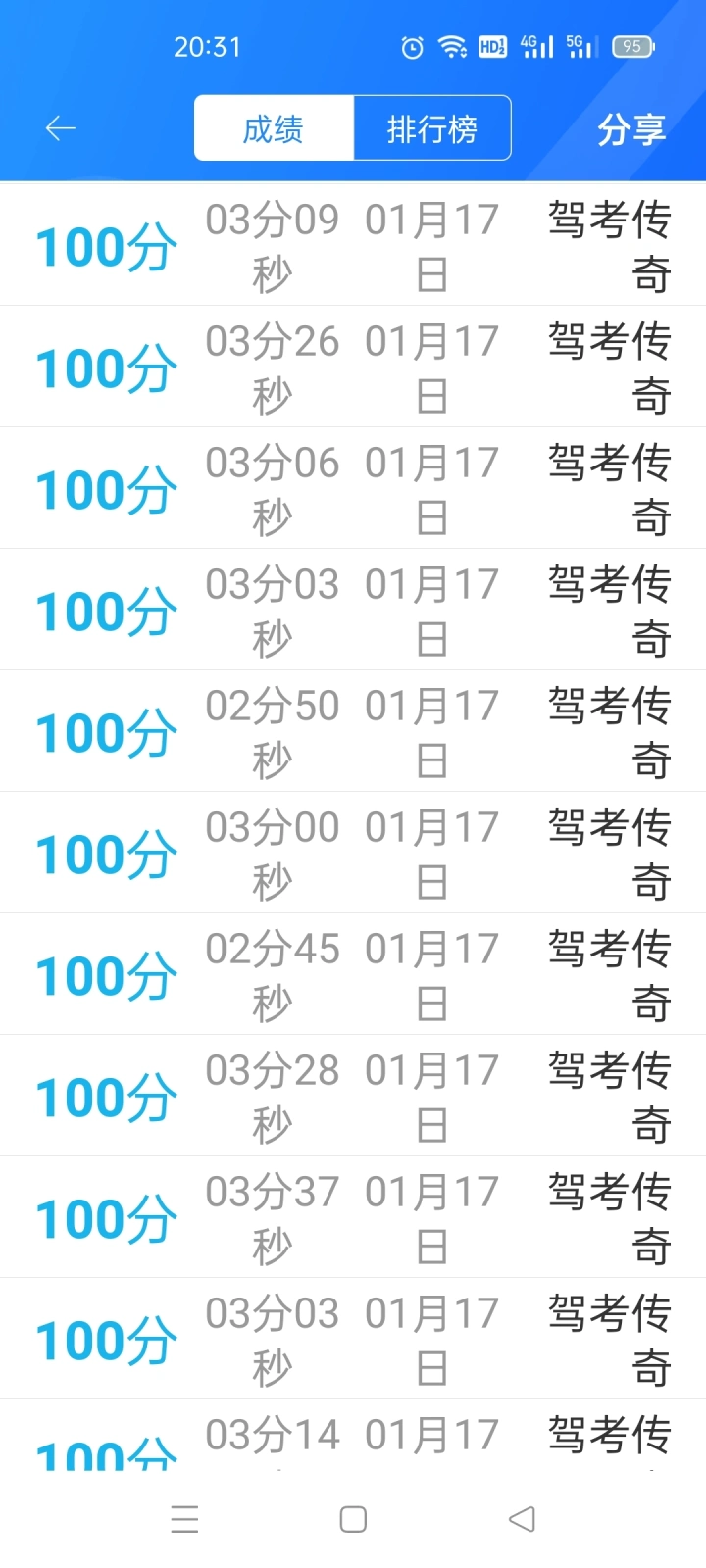This screenshot has height=1568, width=706.
Task: Open the record with time 03分37秒
Action: (x=353, y=1217)
